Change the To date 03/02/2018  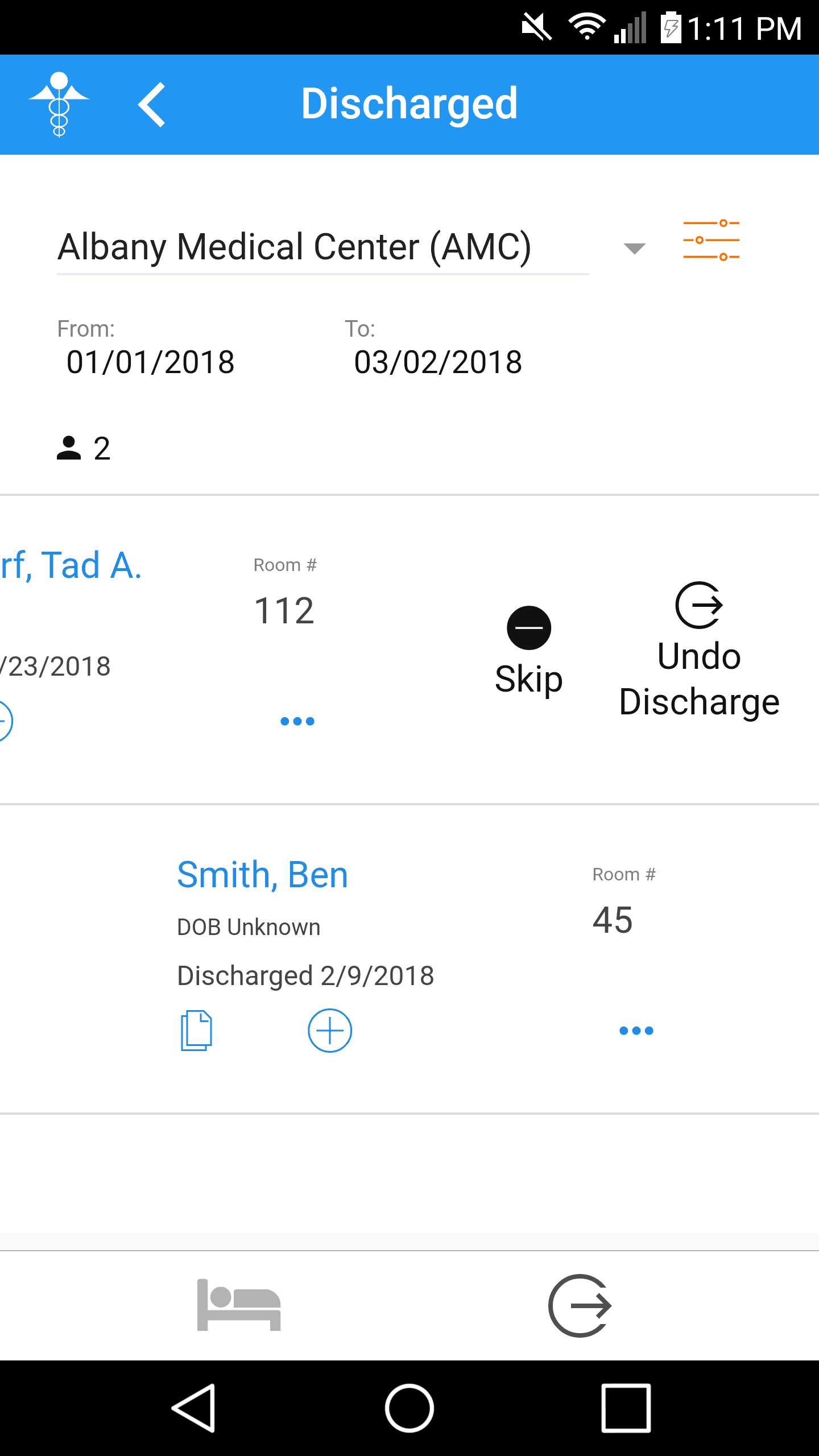point(438,362)
